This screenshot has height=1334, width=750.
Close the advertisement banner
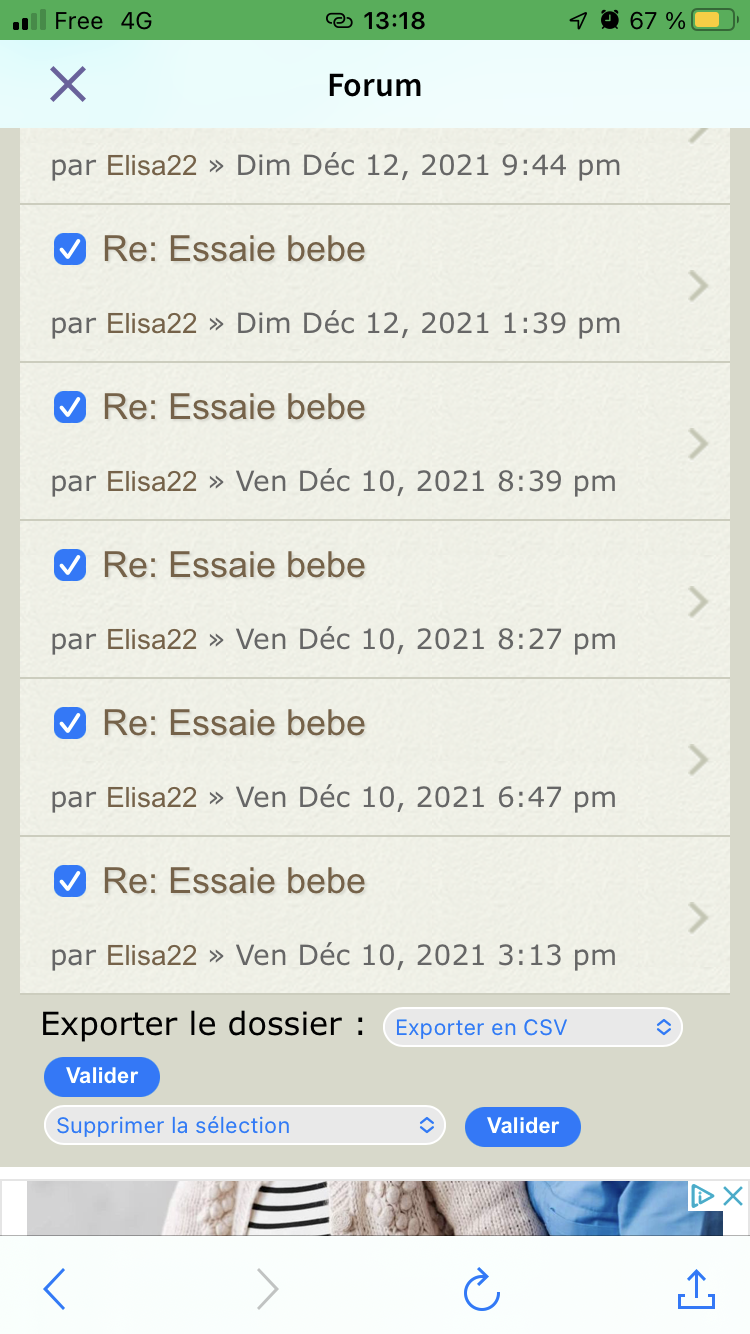[733, 1195]
